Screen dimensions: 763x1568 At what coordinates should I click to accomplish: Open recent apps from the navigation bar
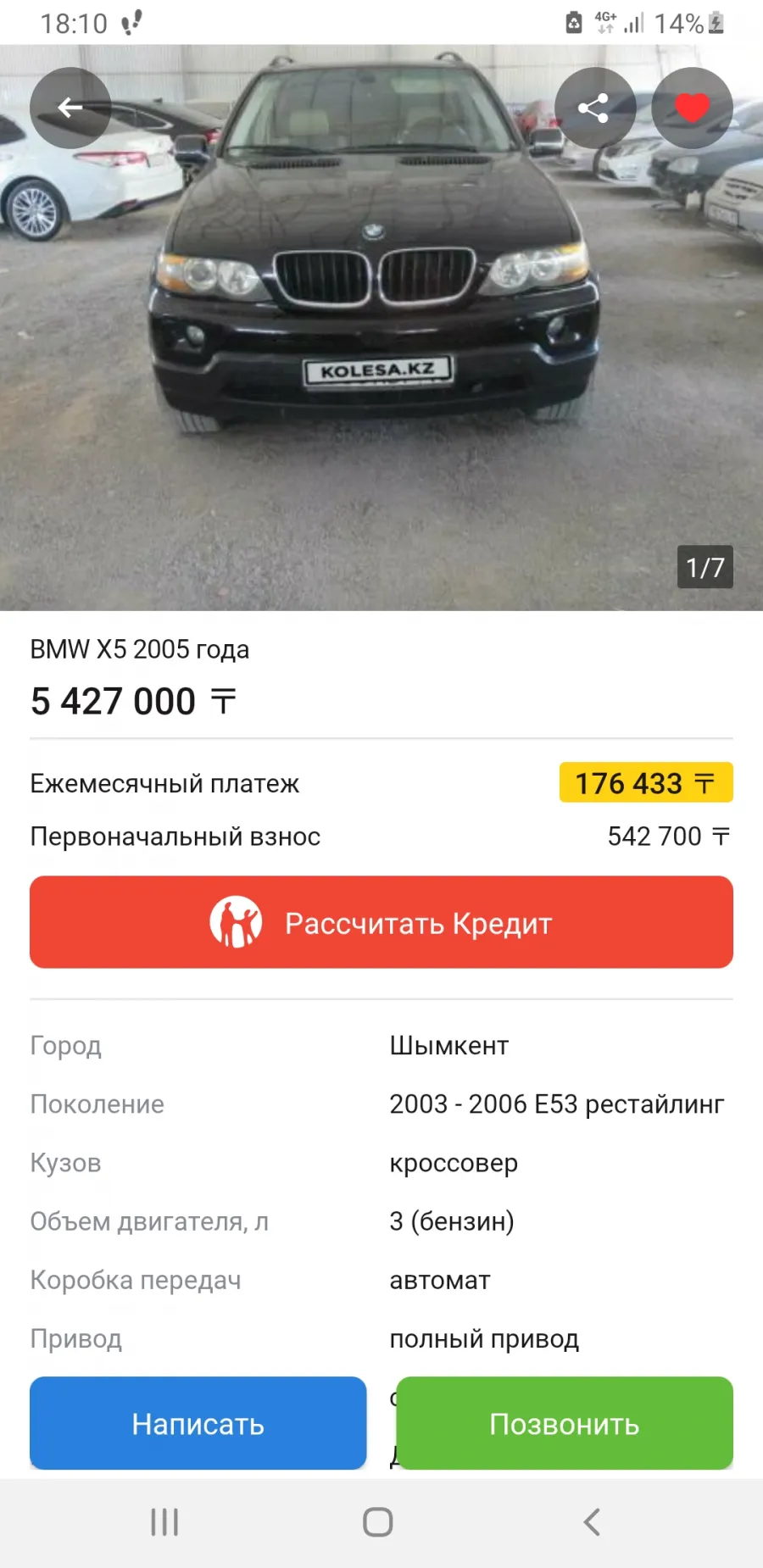(164, 1522)
